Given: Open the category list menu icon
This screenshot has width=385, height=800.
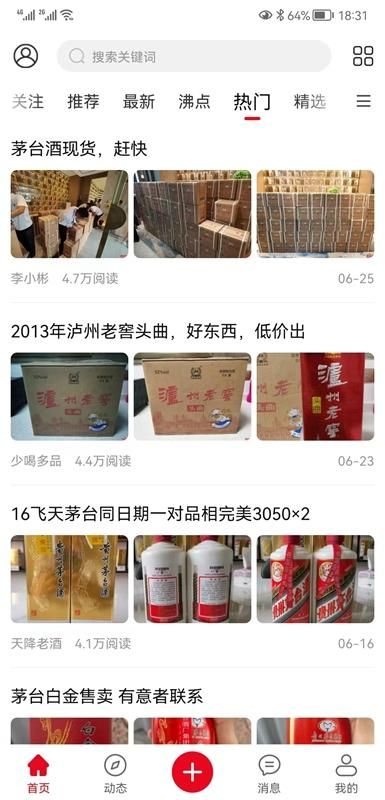Looking at the screenshot, I should (364, 102).
